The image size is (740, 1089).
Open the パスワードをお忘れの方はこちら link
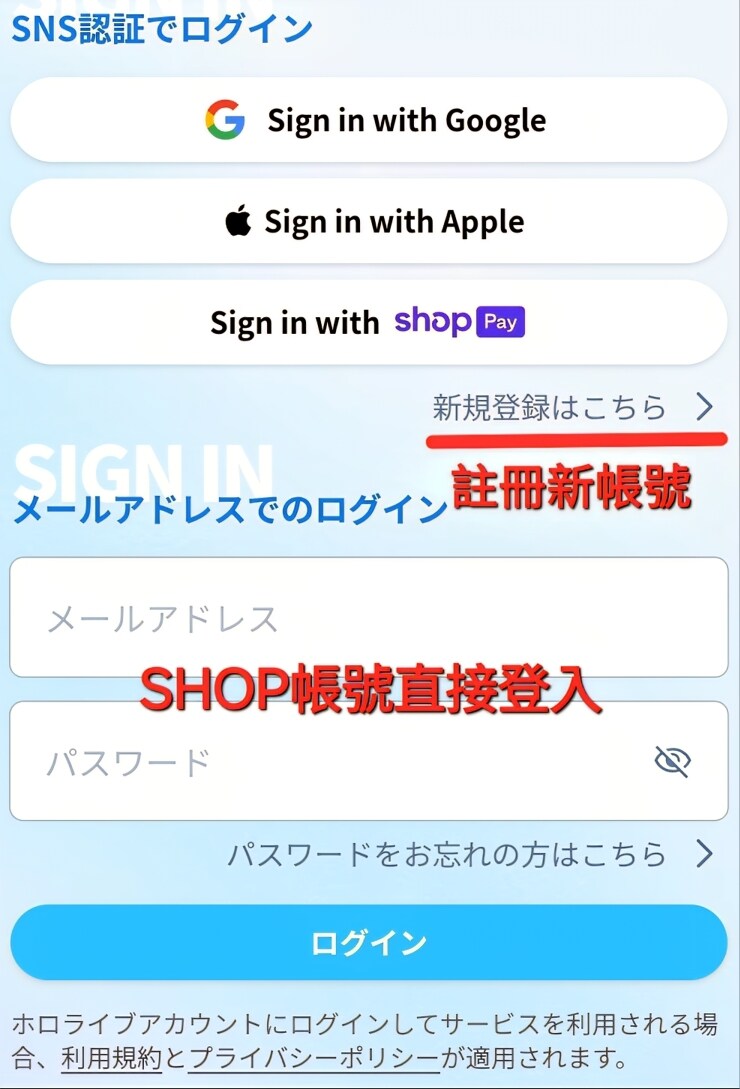click(x=470, y=854)
